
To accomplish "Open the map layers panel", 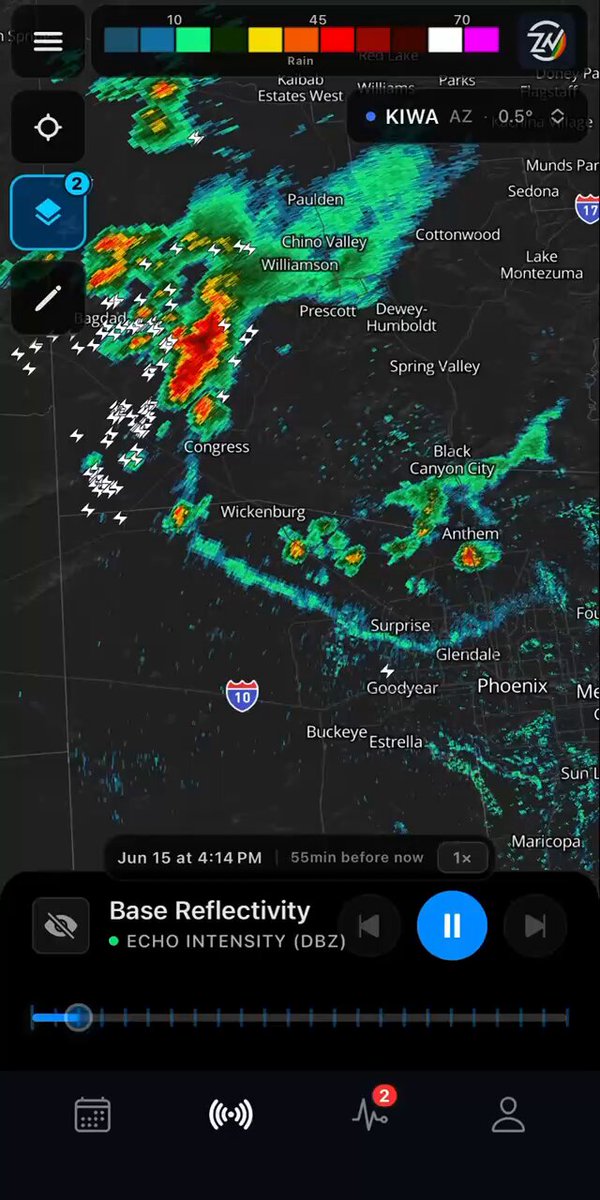I will [x=48, y=213].
